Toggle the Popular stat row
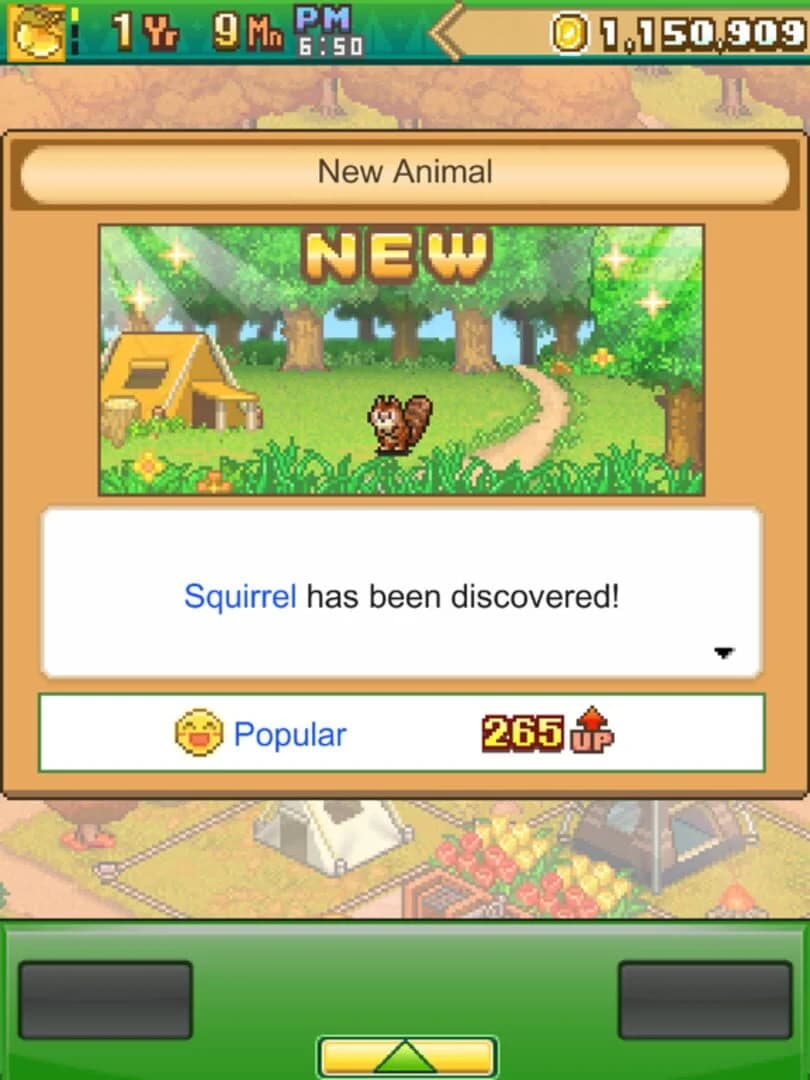810x1080 pixels. [405, 734]
